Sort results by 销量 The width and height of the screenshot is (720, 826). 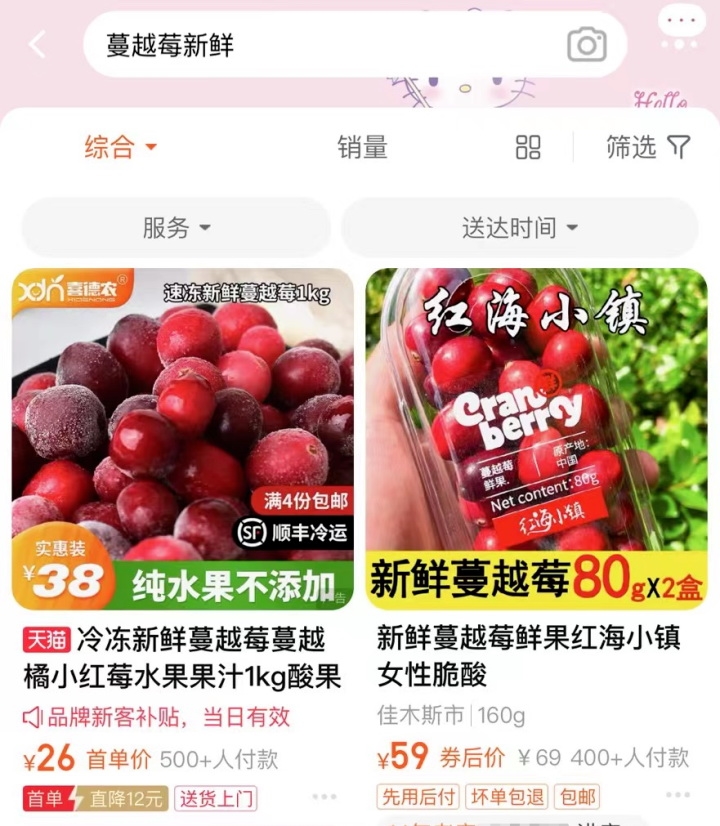click(362, 148)
